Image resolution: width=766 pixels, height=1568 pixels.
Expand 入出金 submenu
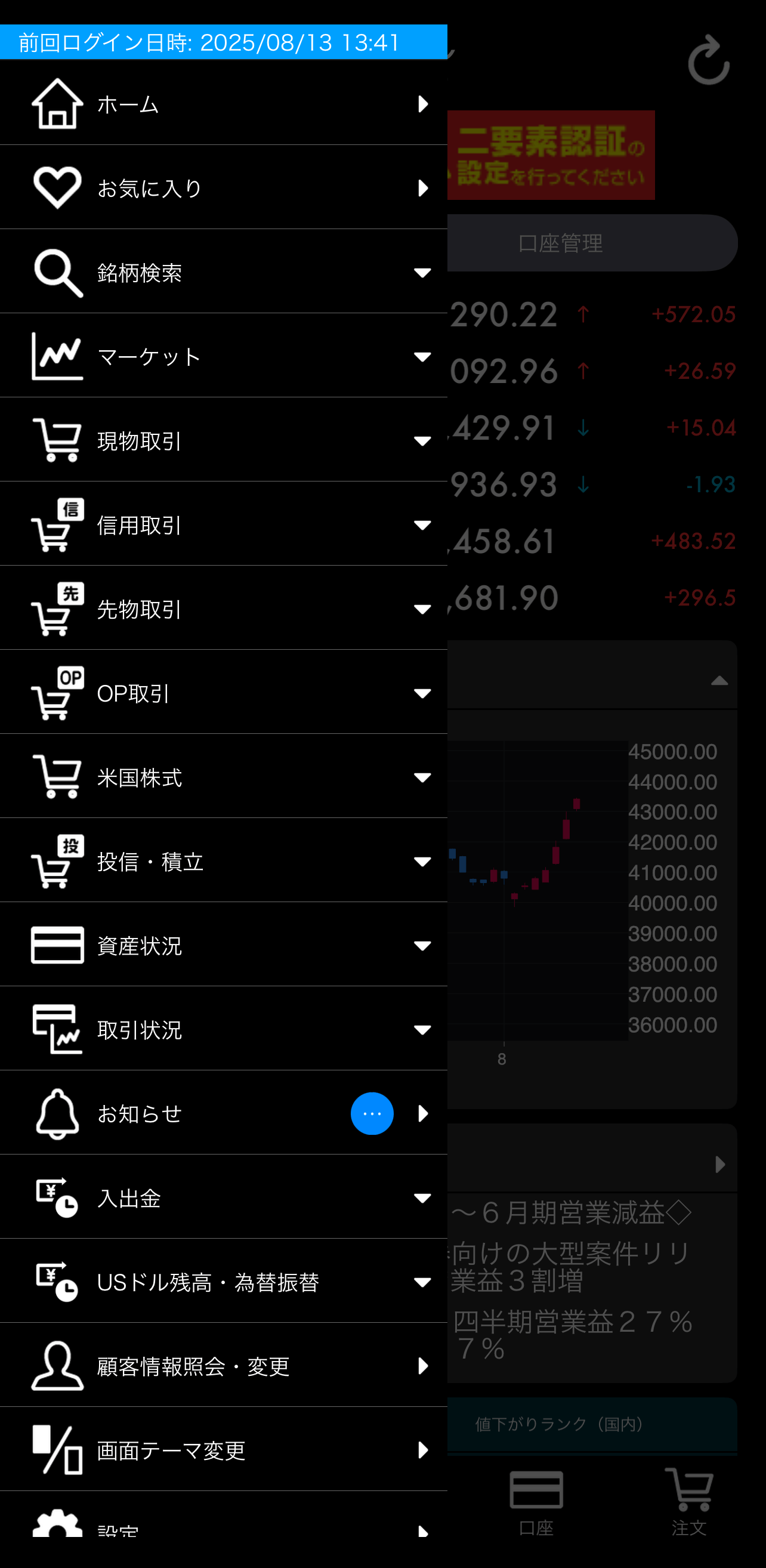pos(223,1197)
